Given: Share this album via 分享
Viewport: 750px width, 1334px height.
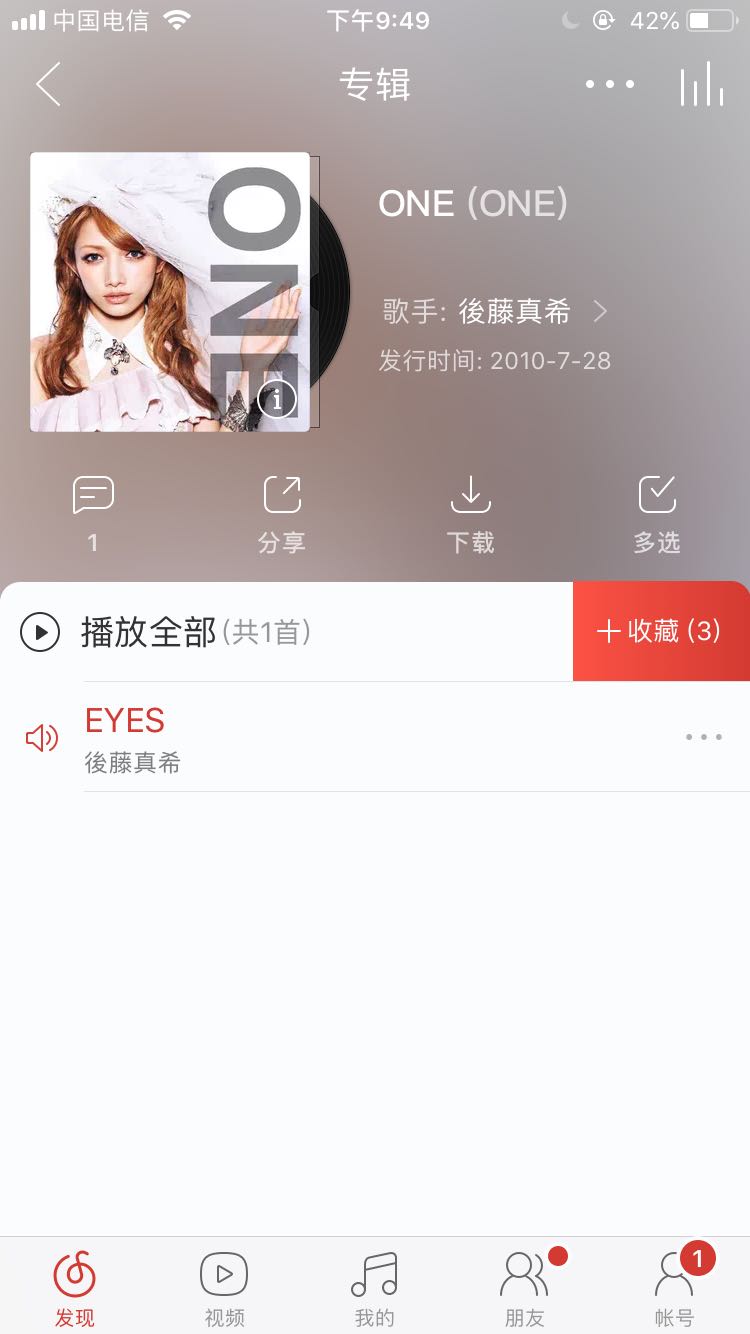Looking at the screenshot, I should tap(281, 513).
